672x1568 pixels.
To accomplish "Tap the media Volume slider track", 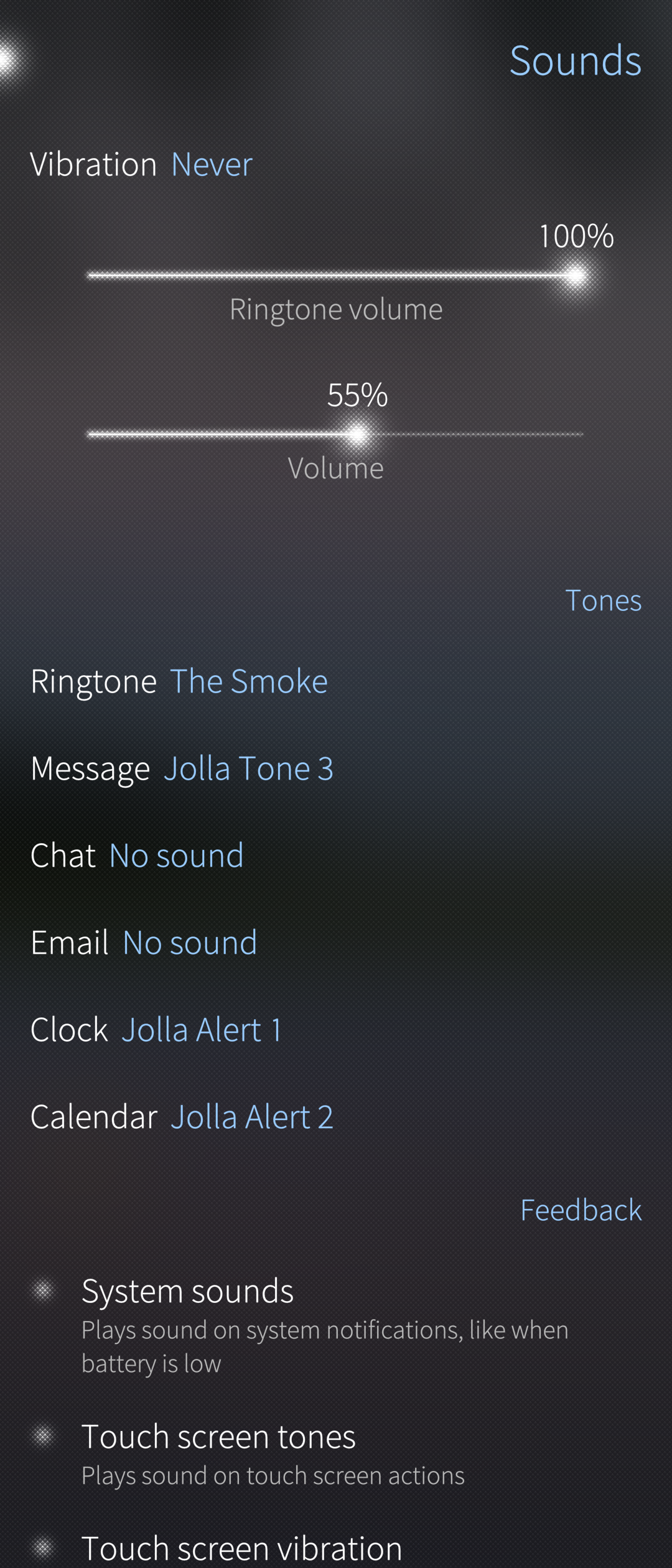I will pos(336,434).
